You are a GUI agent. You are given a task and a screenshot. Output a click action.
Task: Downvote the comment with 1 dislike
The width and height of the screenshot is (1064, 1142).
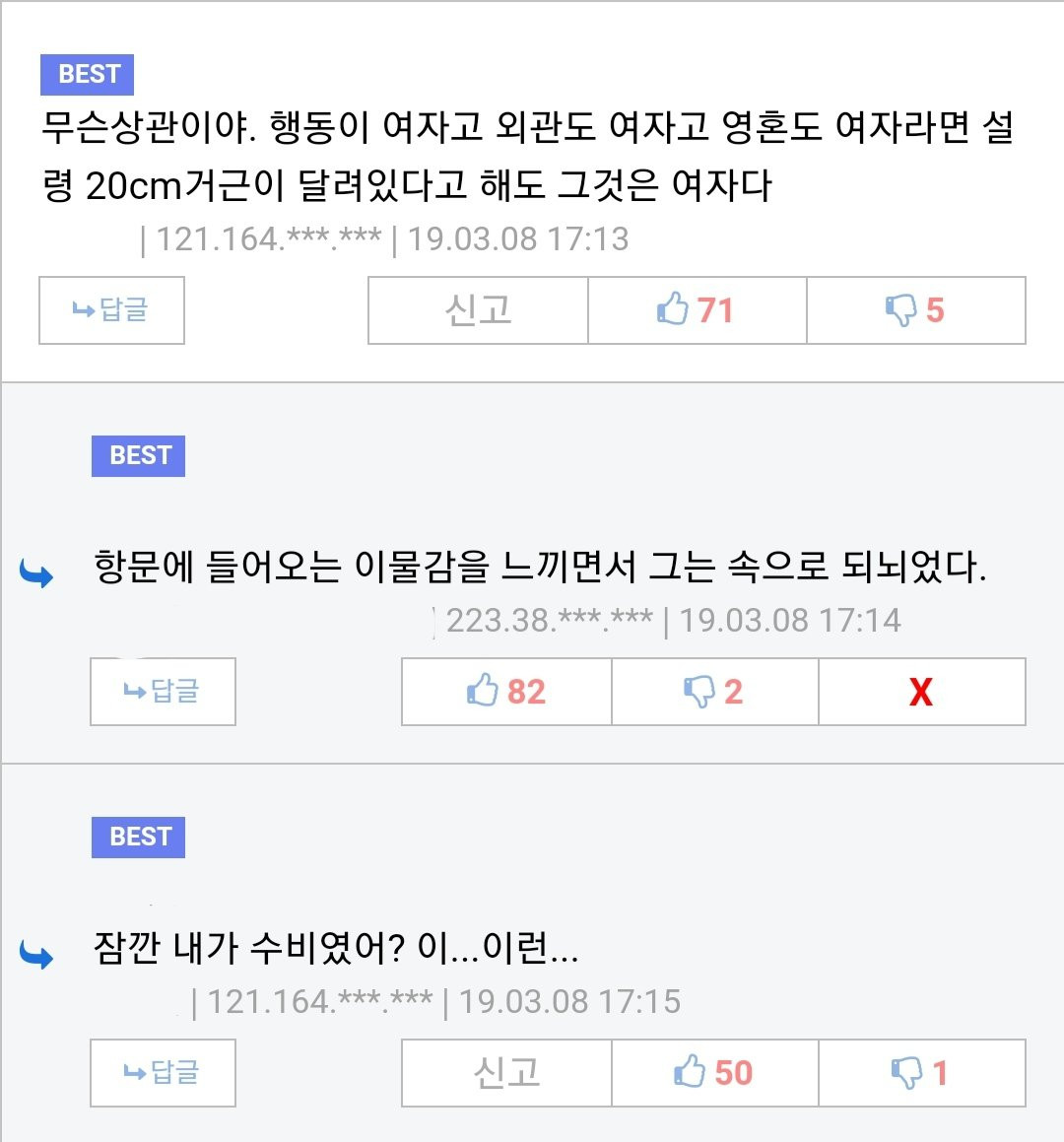921,1072
